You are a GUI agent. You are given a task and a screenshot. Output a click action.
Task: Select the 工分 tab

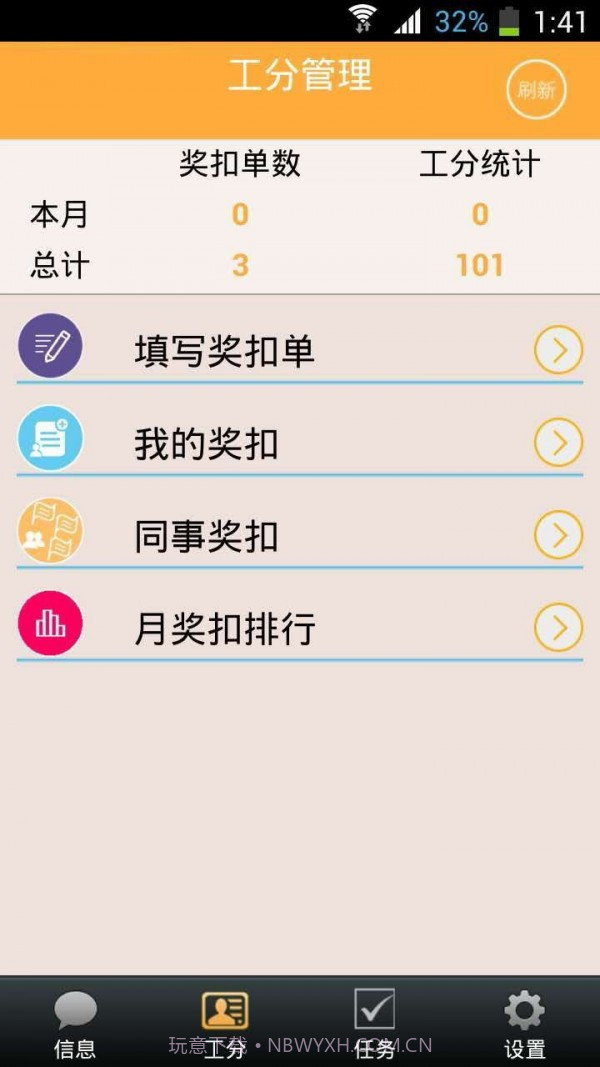(225, 1023)
